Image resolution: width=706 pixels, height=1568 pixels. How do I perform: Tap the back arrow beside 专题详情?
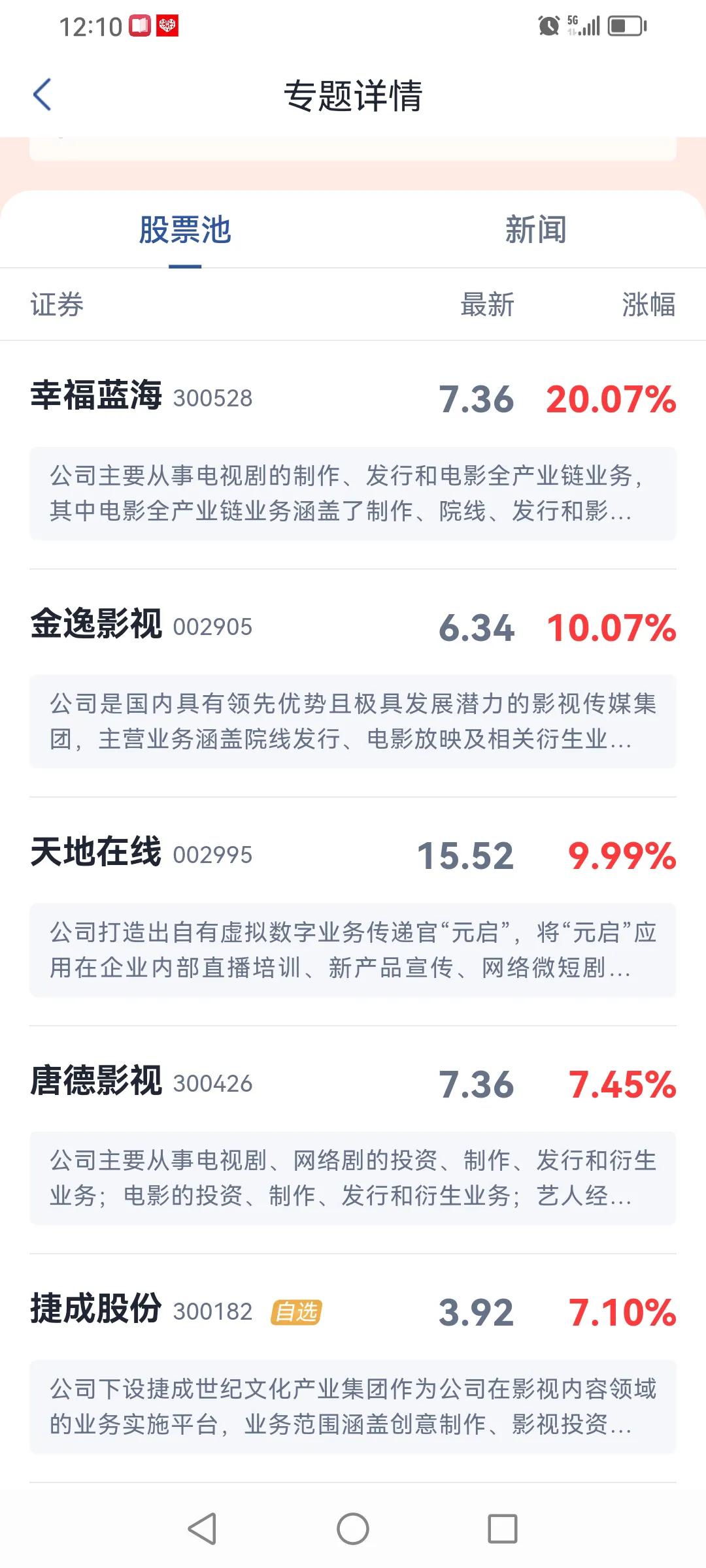(42, 95)
